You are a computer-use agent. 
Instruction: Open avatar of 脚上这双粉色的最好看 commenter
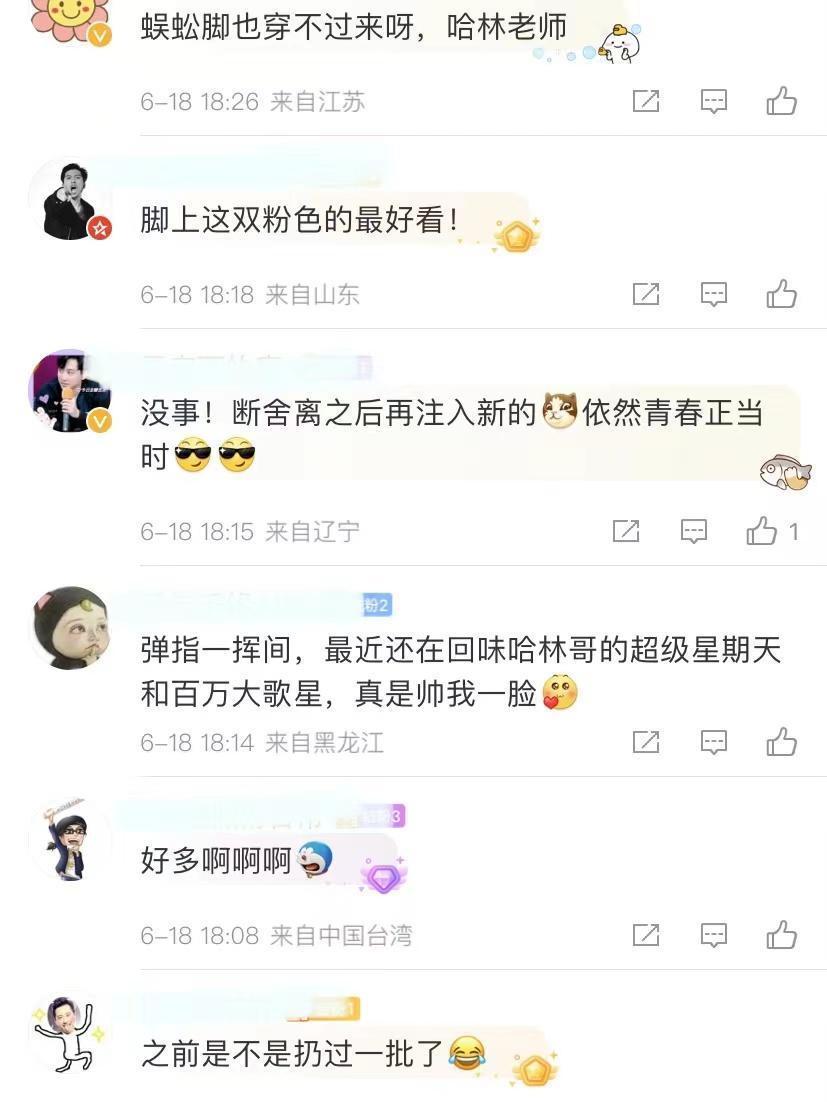[x=70, y=199]
